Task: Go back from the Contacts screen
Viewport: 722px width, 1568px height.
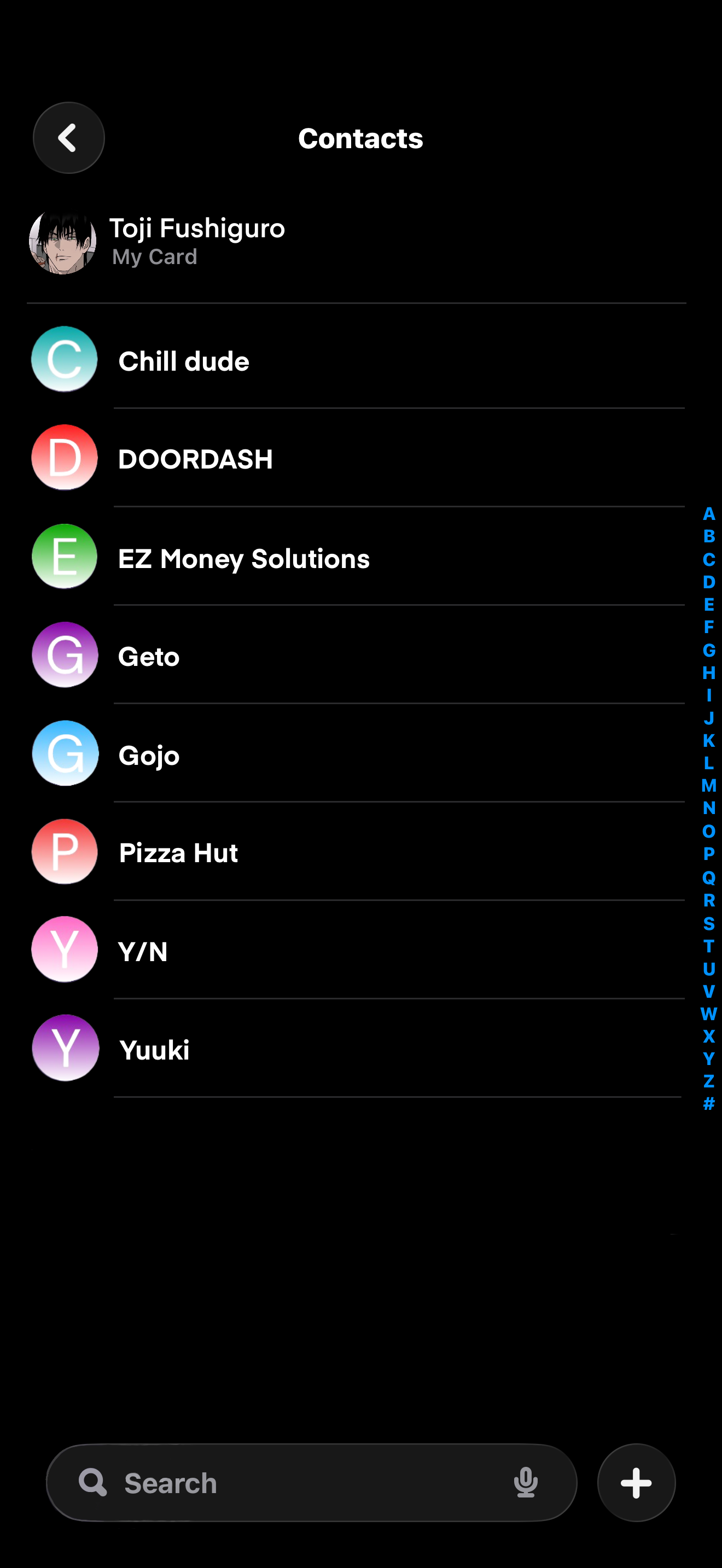Action: (x=68, y=138)
